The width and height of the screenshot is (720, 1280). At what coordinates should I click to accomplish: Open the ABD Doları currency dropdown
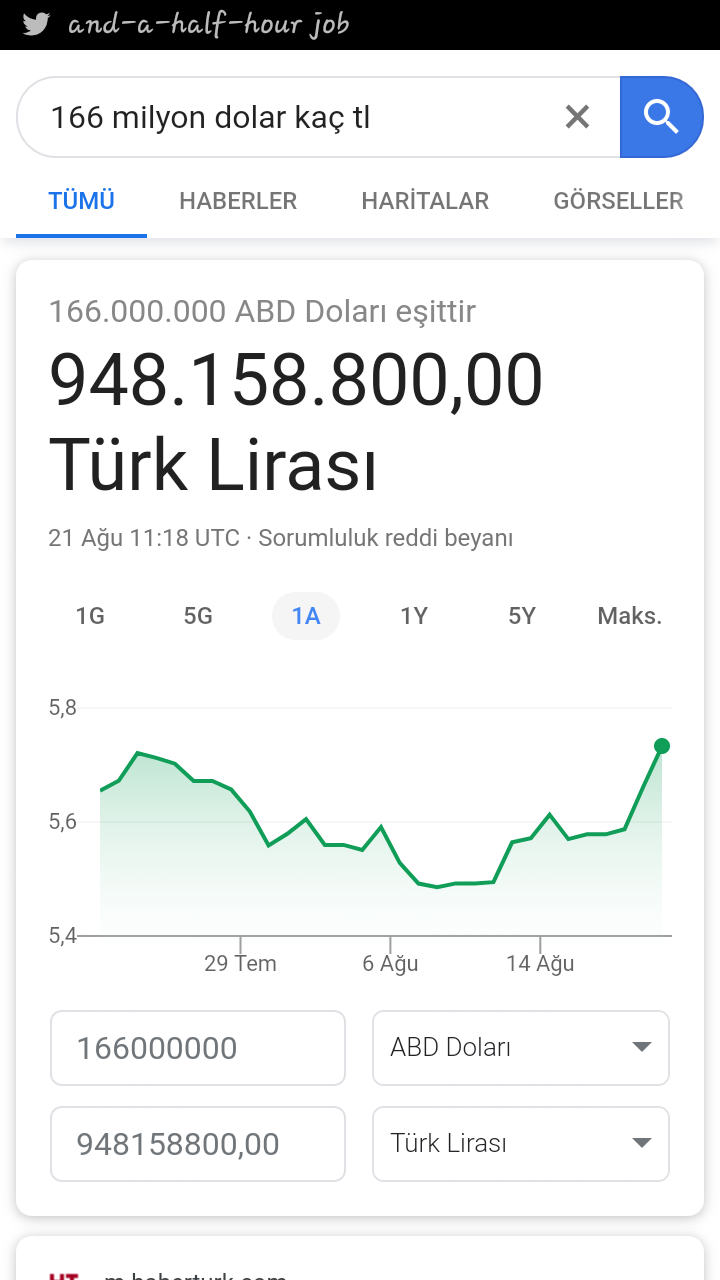521,1048
